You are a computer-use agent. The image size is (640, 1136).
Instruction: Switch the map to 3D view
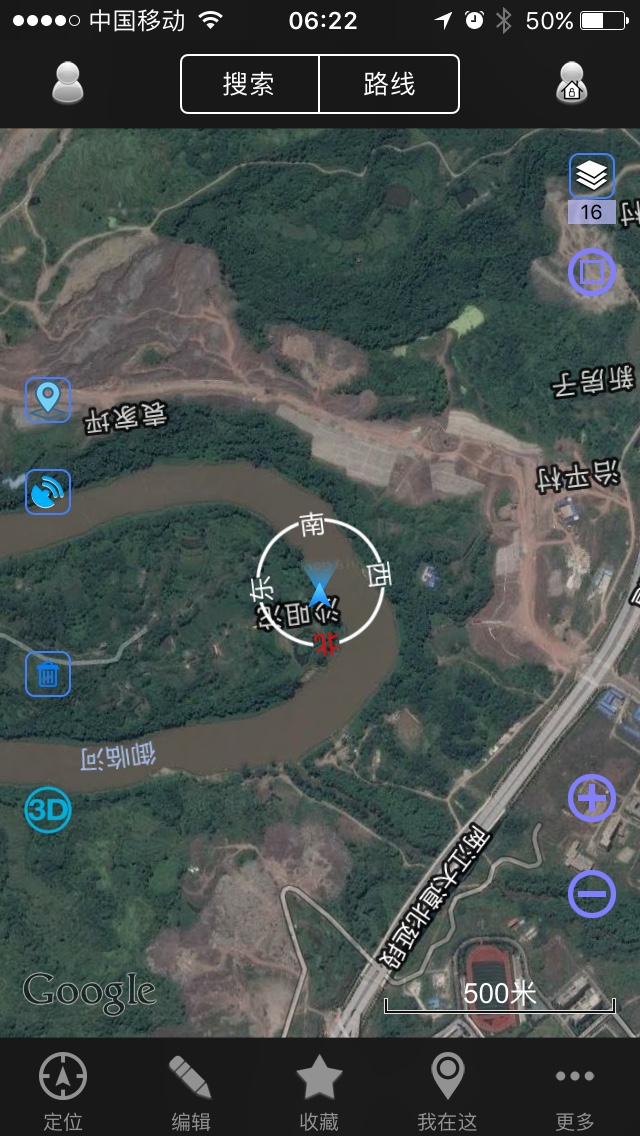[48, 809]
